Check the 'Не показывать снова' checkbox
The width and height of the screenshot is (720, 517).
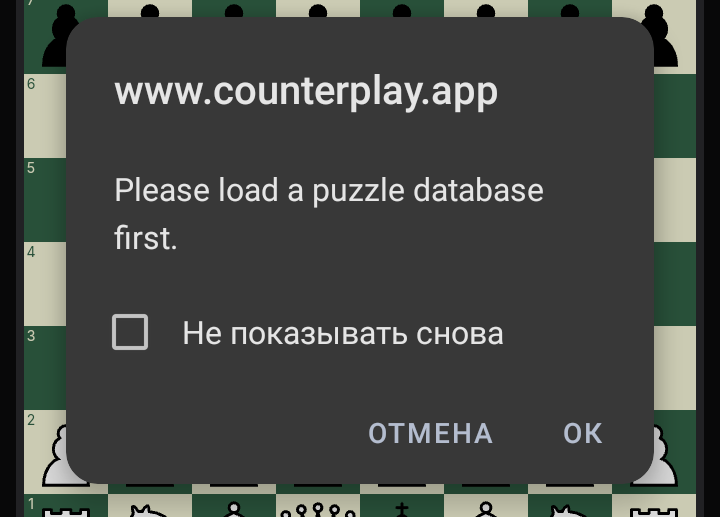[130, 332]
